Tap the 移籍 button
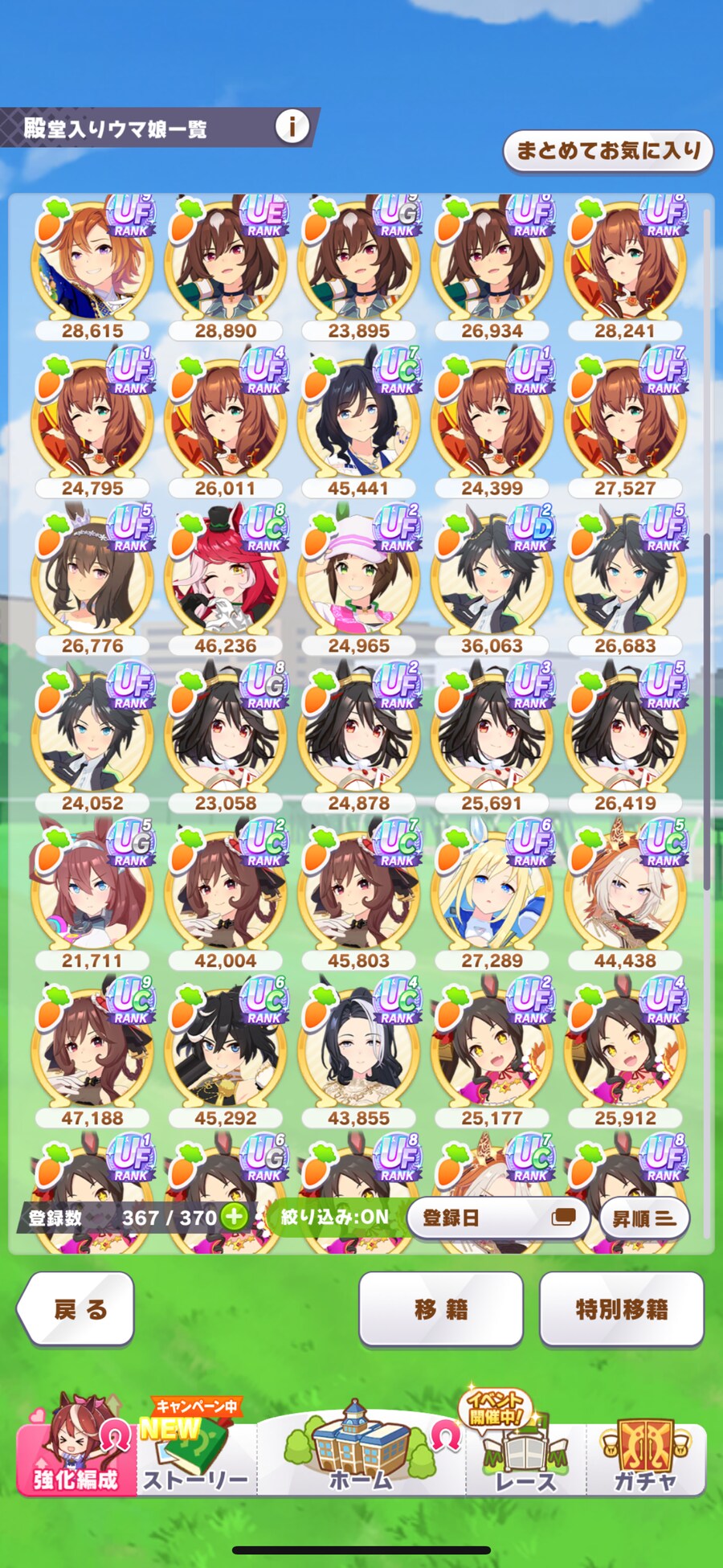This screenshot has width=723, height=1568. (x=440, y=1309)
